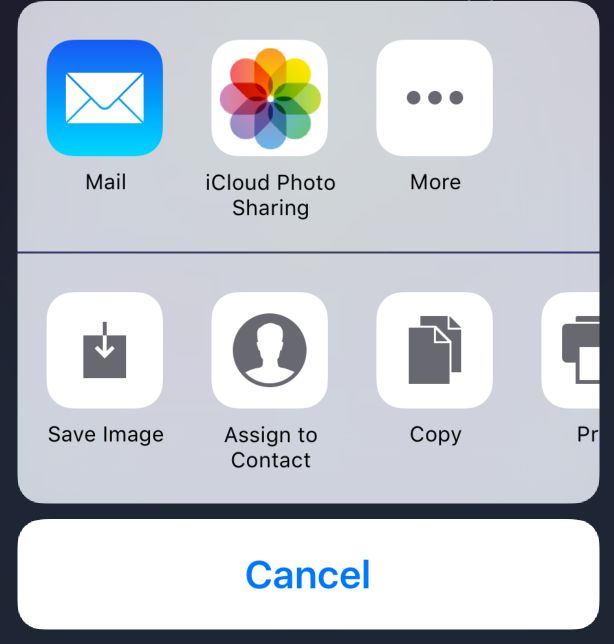This screenshot has height=644, width=614.
Task: Show more sharing apps
Action: [434, 98]
